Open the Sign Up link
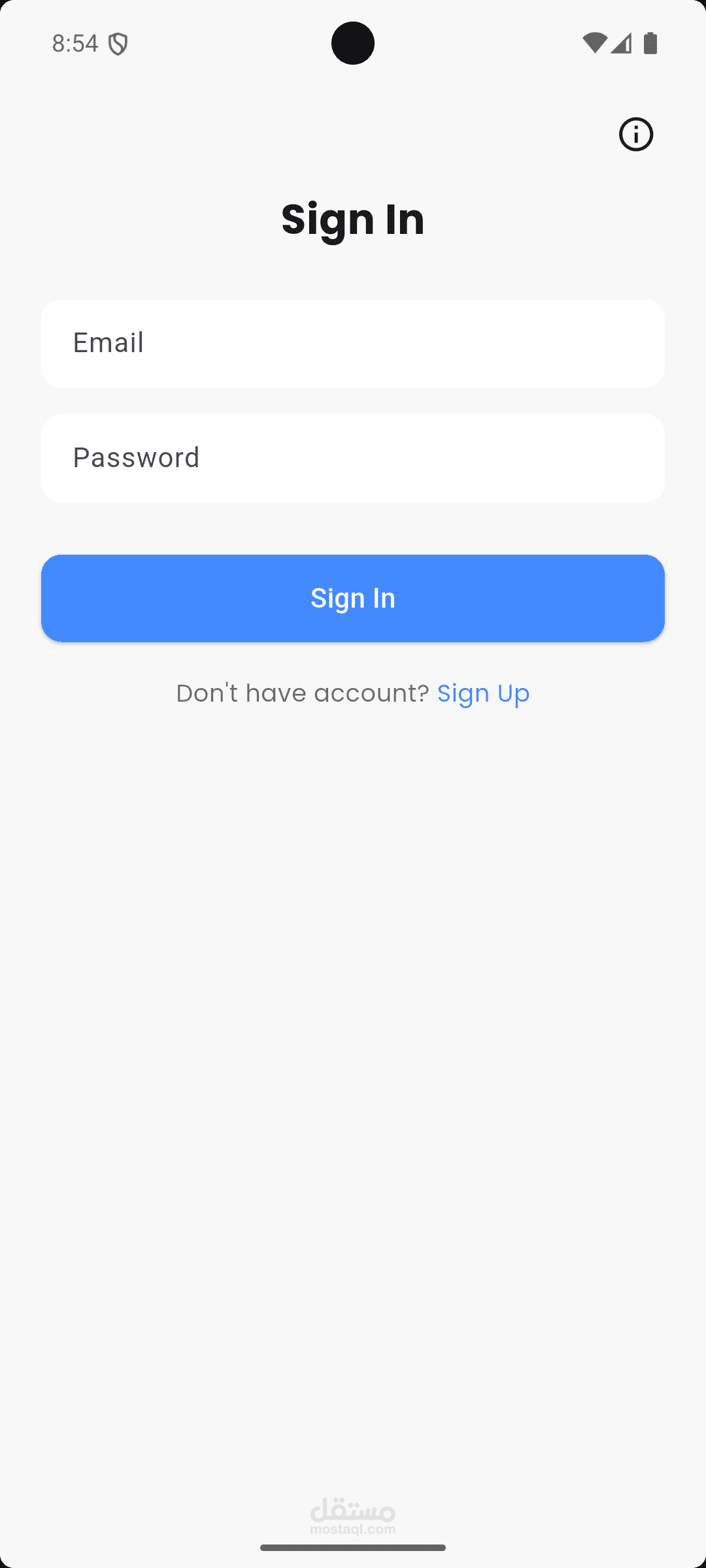The width and height of the screenshot is (706, 1568). tap(483, 693)
